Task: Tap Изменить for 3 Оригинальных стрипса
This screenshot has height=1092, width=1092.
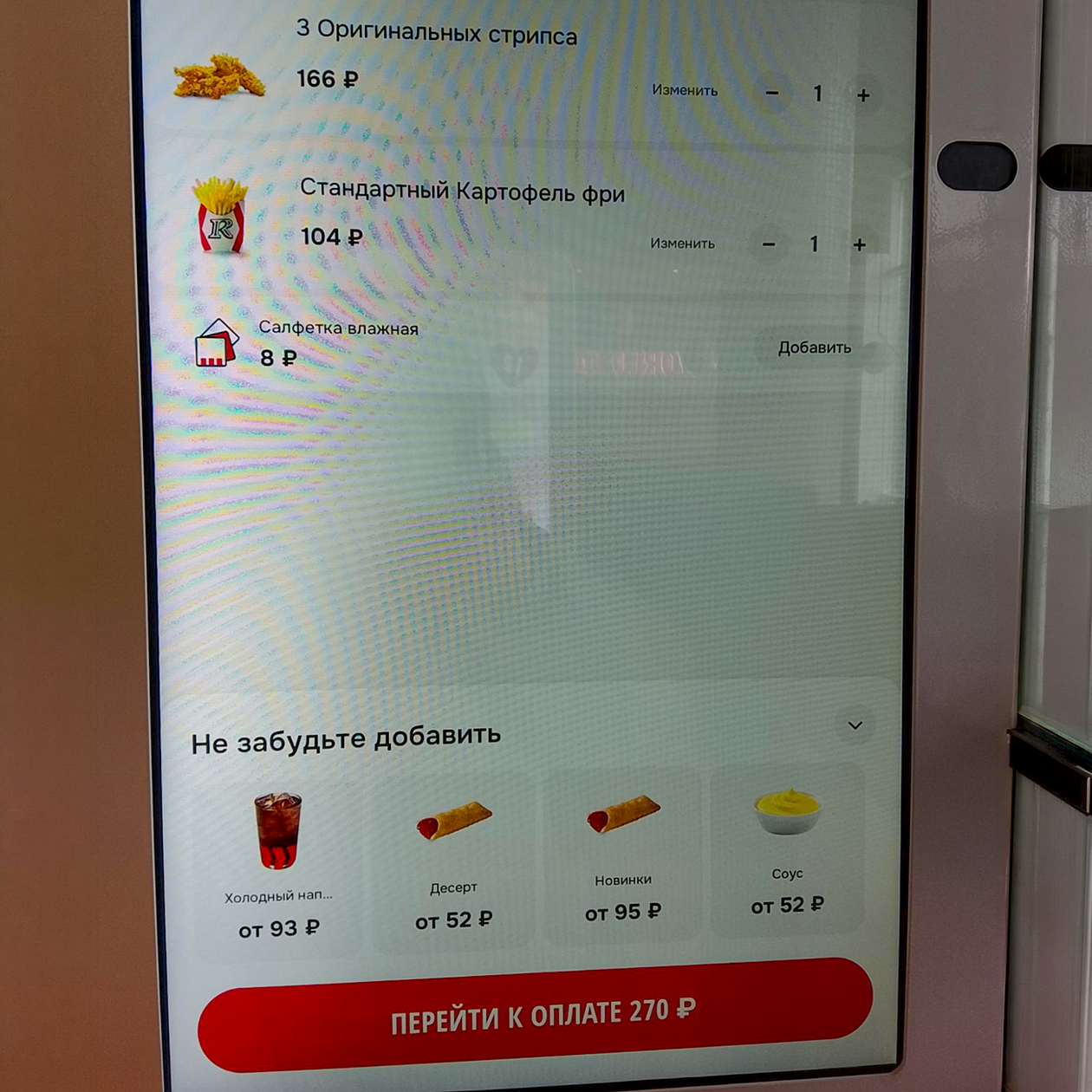Action: tap(685, 90)
